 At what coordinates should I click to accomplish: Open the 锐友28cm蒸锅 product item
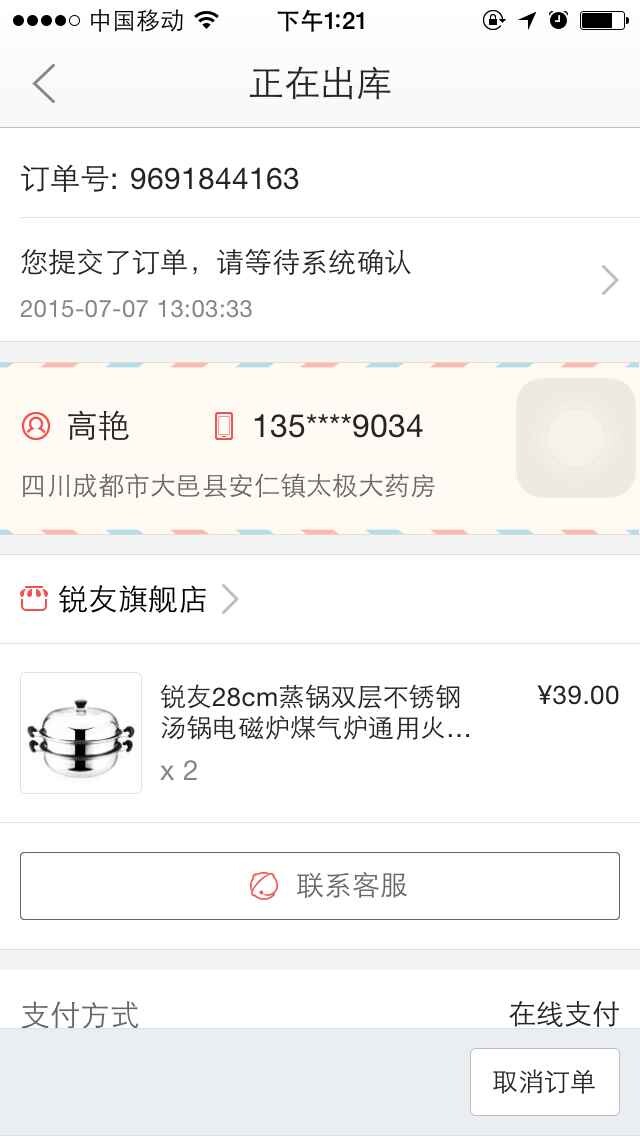click(320, 732)
